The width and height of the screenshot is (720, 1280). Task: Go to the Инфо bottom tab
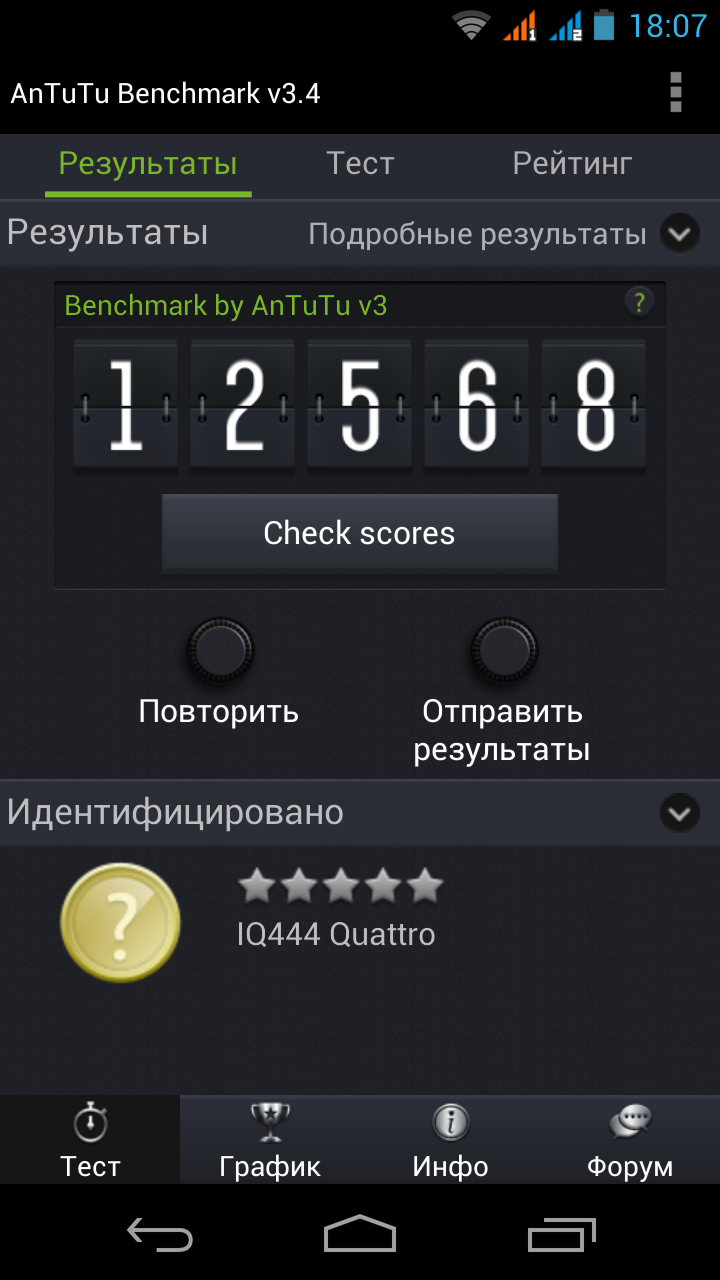click(x=450, y=1140)
